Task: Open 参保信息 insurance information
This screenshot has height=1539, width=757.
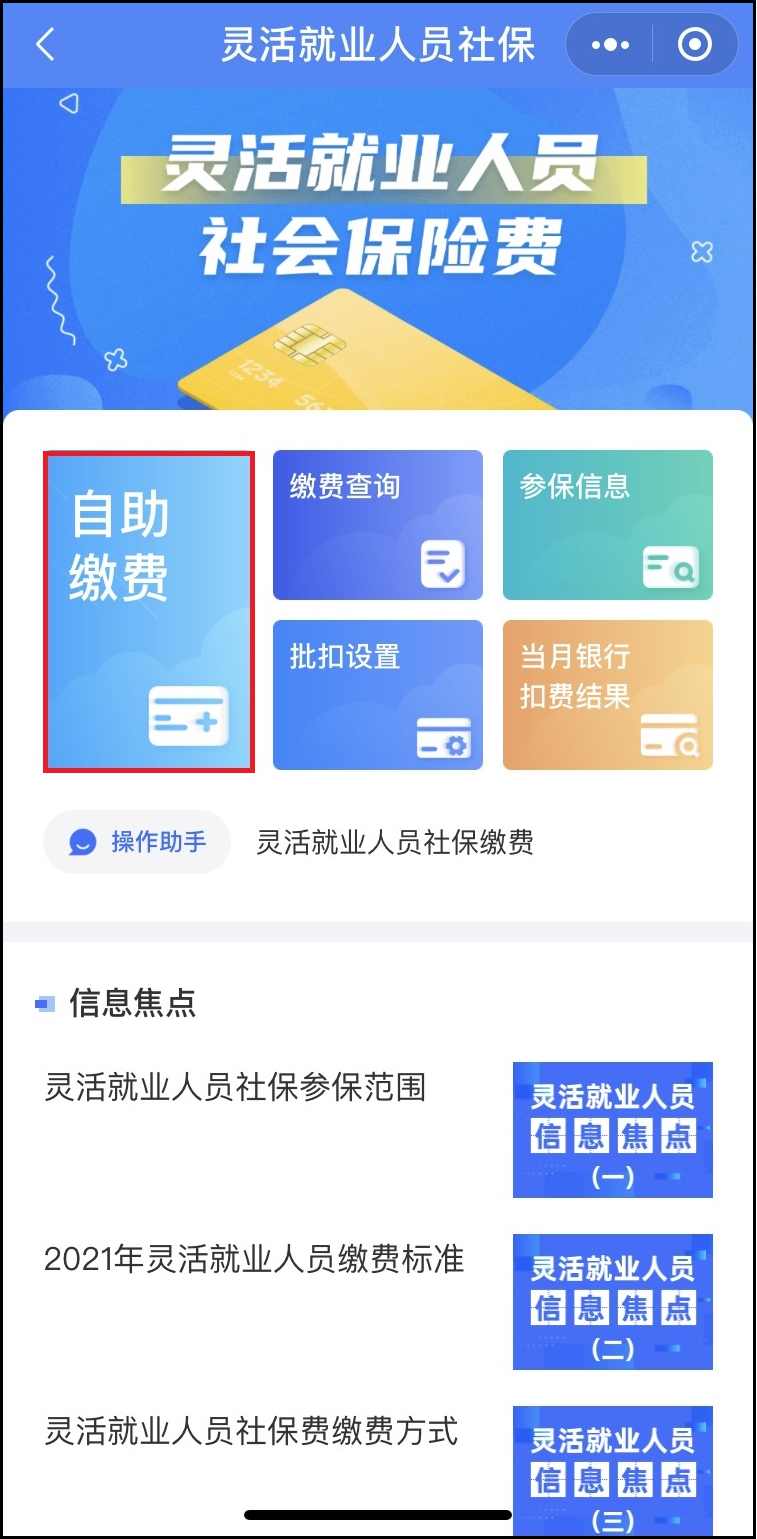Action: click(x=607, y=525)
